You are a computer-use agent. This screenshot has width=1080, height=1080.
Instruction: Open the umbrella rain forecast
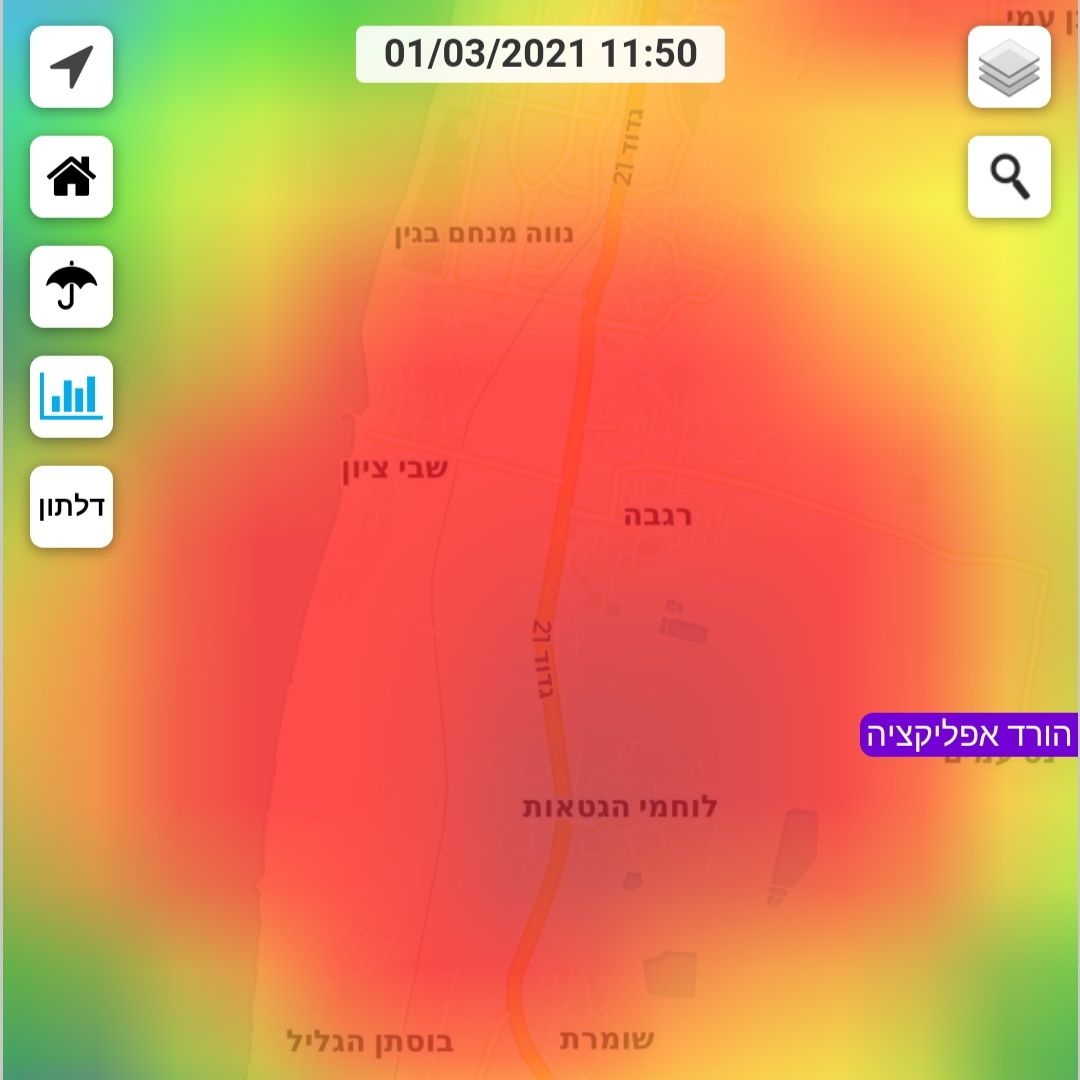pyautogui.click(x=71, y=287)
